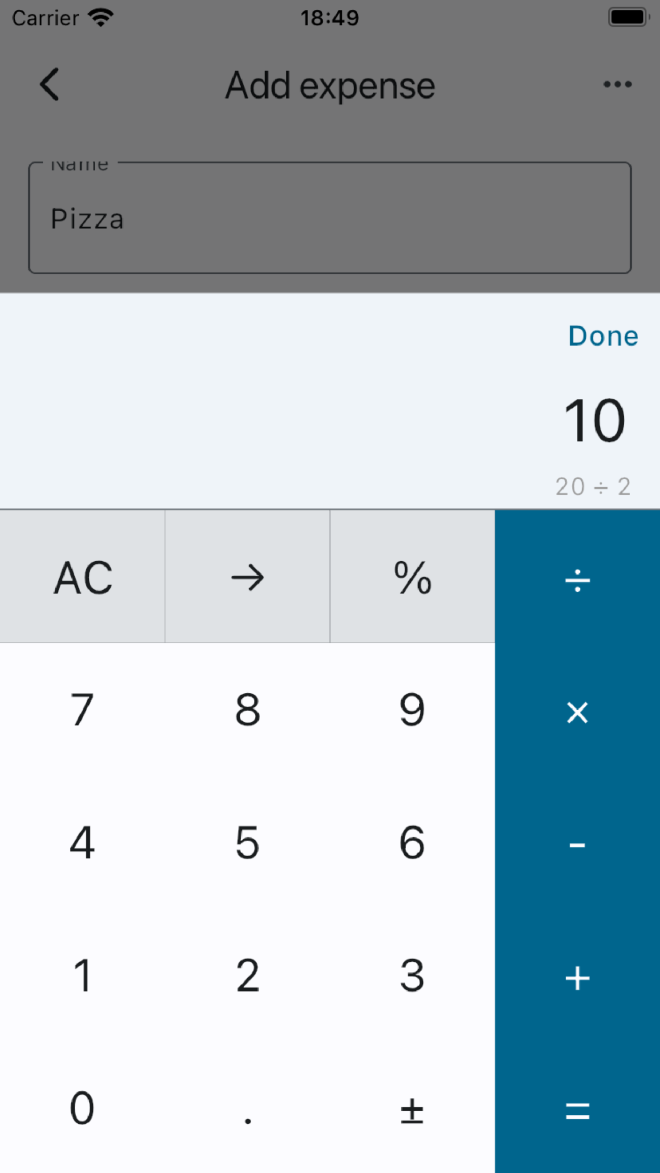Choose the plus operator
Screen dimensions: 660x1173
577,978
